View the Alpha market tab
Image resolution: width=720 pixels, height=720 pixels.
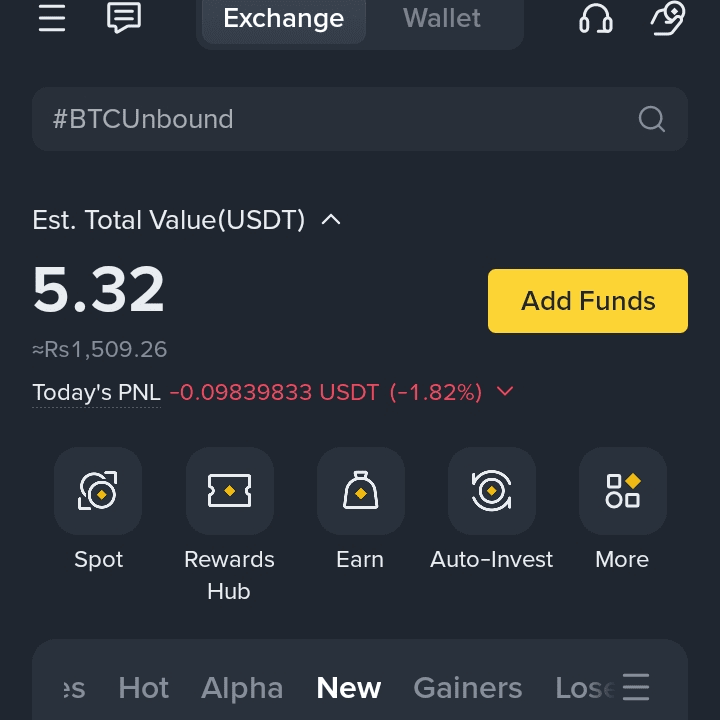[x=242, y=688]
